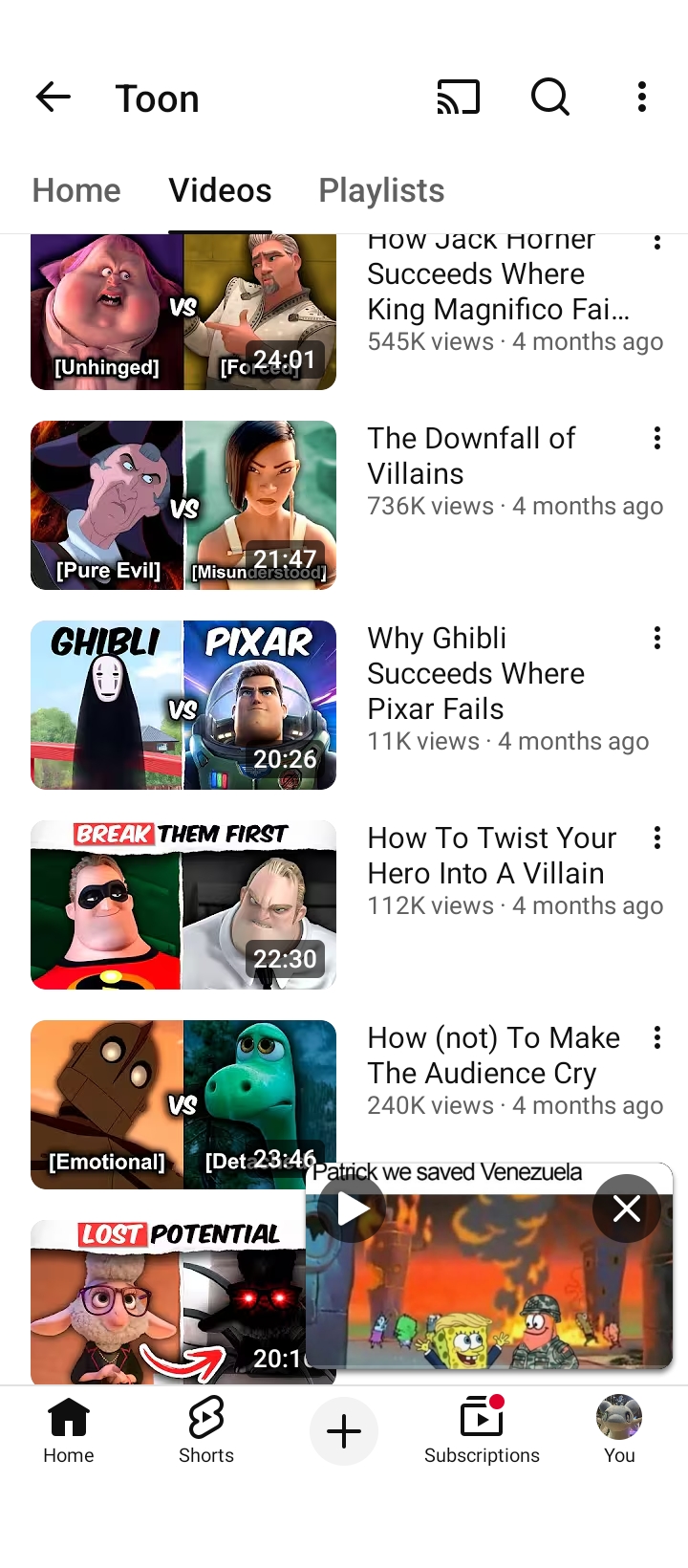This screenshot has width=688, height=1568.
Task: Open the You profile tab
Action: pos(619,1430)
